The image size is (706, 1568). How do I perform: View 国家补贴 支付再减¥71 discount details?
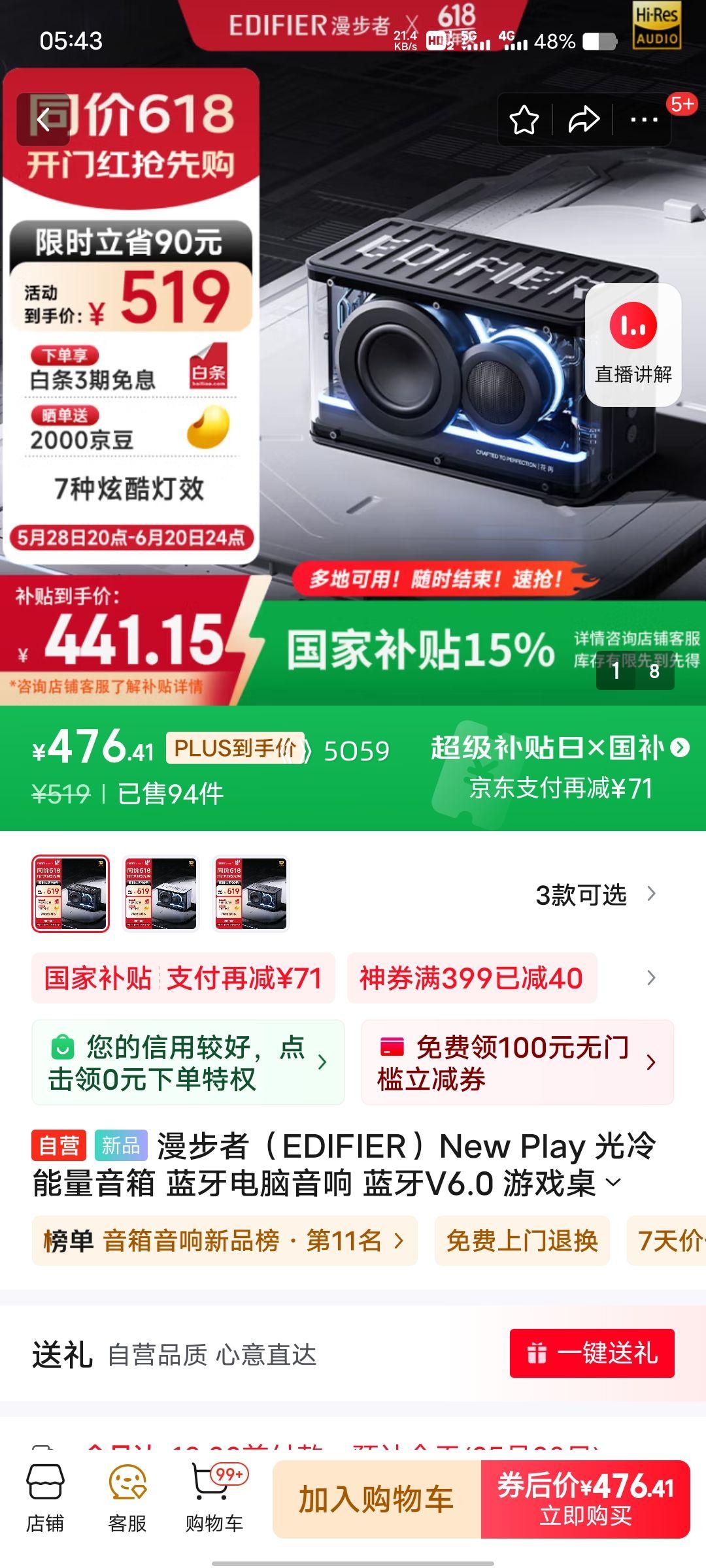(183, 978)
